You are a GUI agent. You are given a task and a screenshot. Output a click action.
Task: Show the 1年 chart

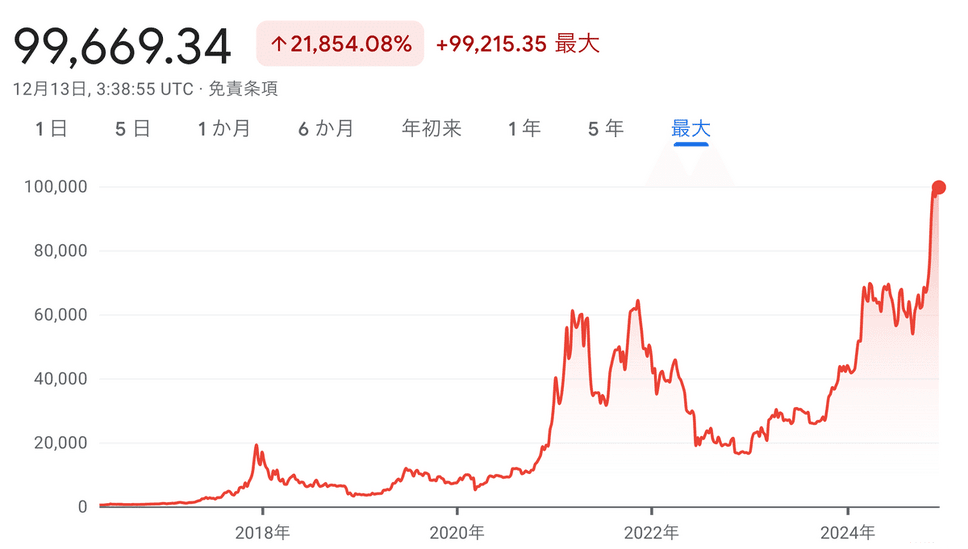point(524,128)
